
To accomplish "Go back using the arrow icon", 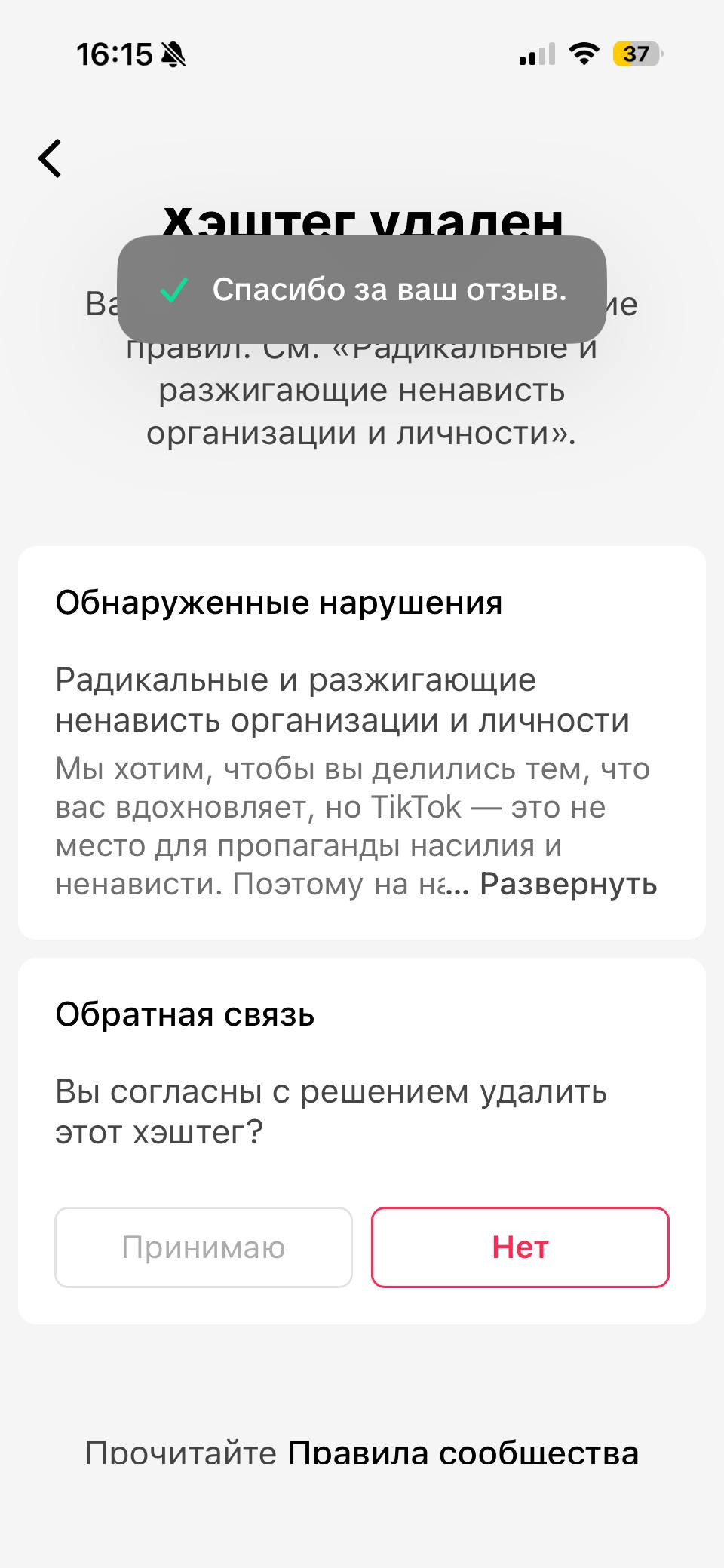I will pyautogui.click(x=50, y=158).
